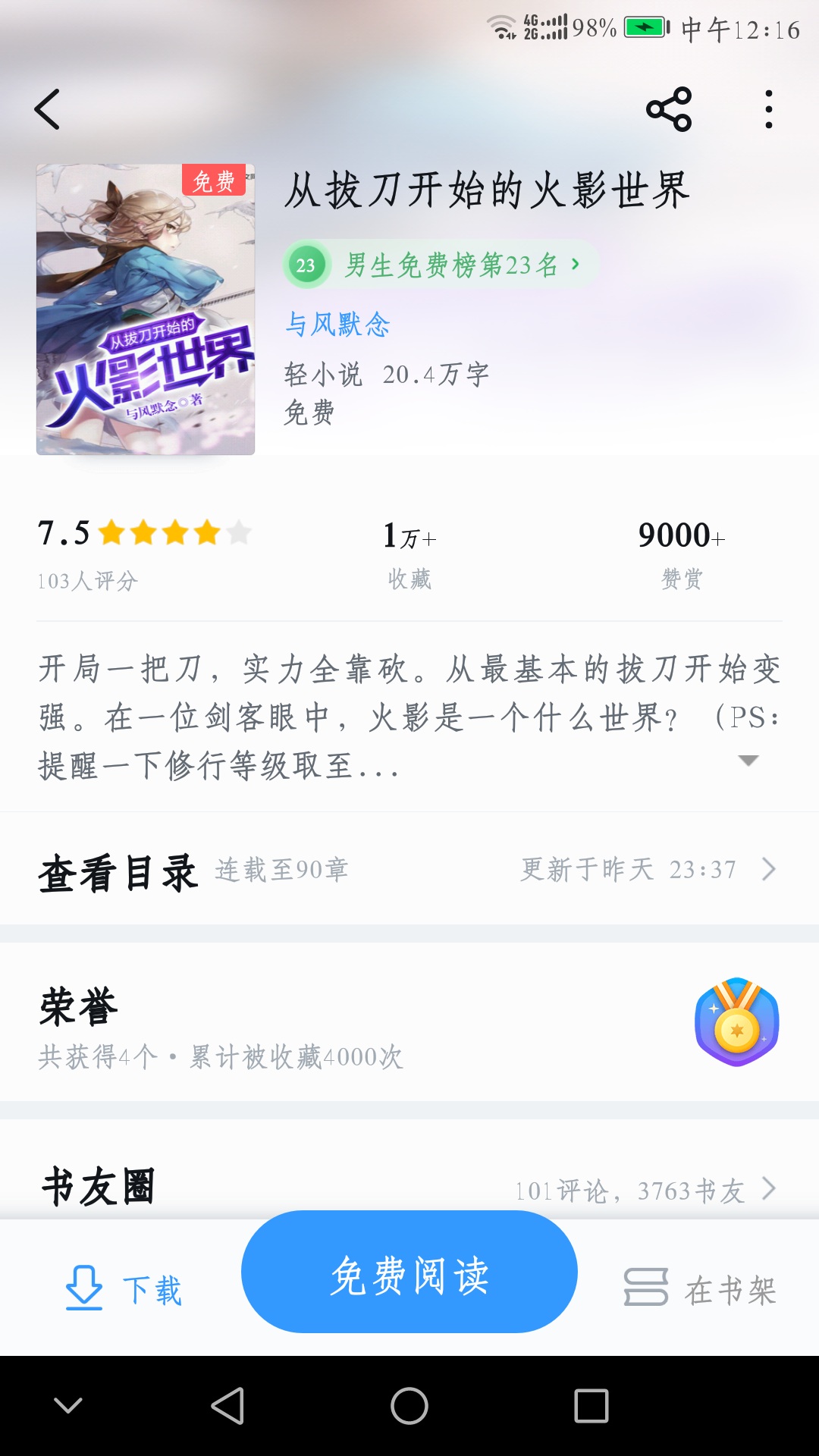Viewport: 819px width, 1456px height.
Task: Open author 与风默念's page
Action: click(x=337, y=325)
